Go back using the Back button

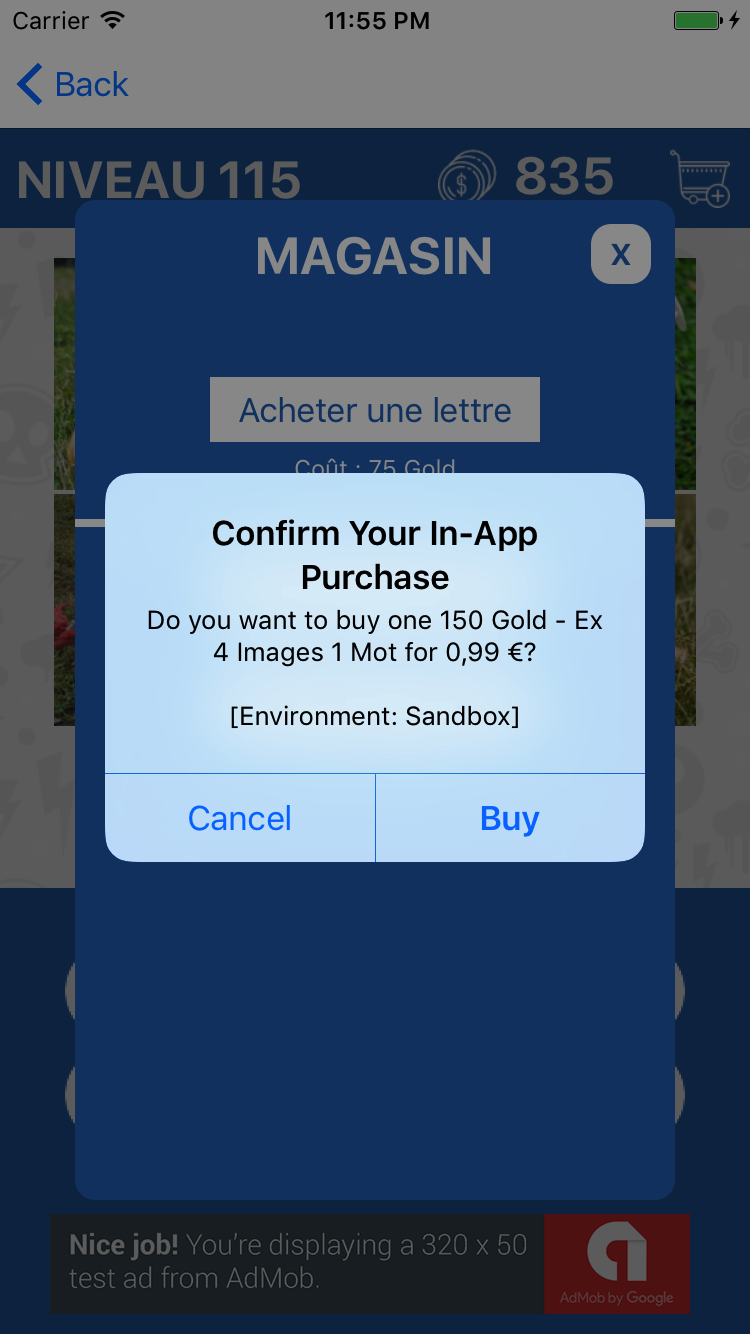pos(73,85)
